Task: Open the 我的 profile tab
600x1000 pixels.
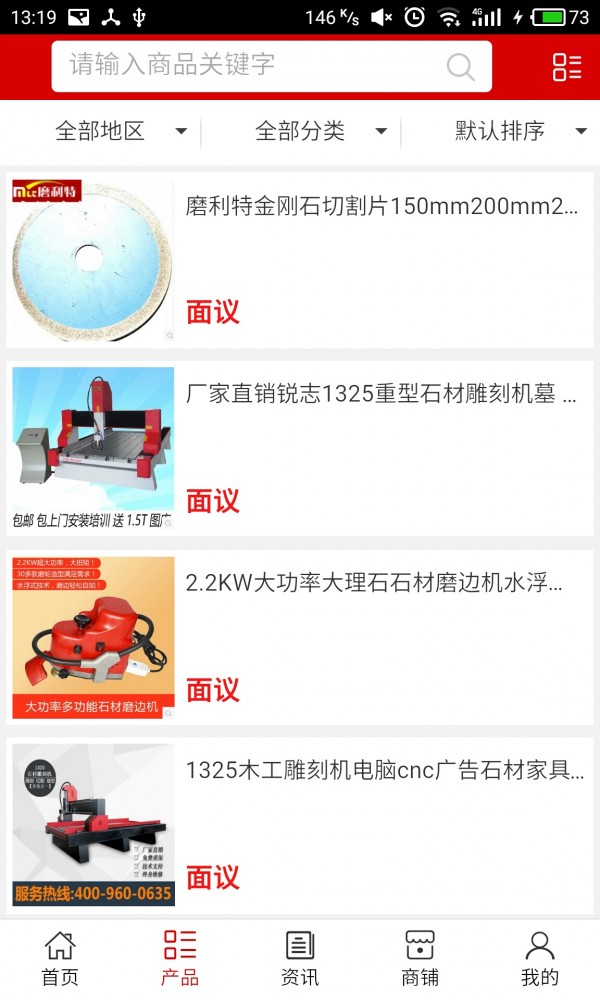Action: [540, 958]
